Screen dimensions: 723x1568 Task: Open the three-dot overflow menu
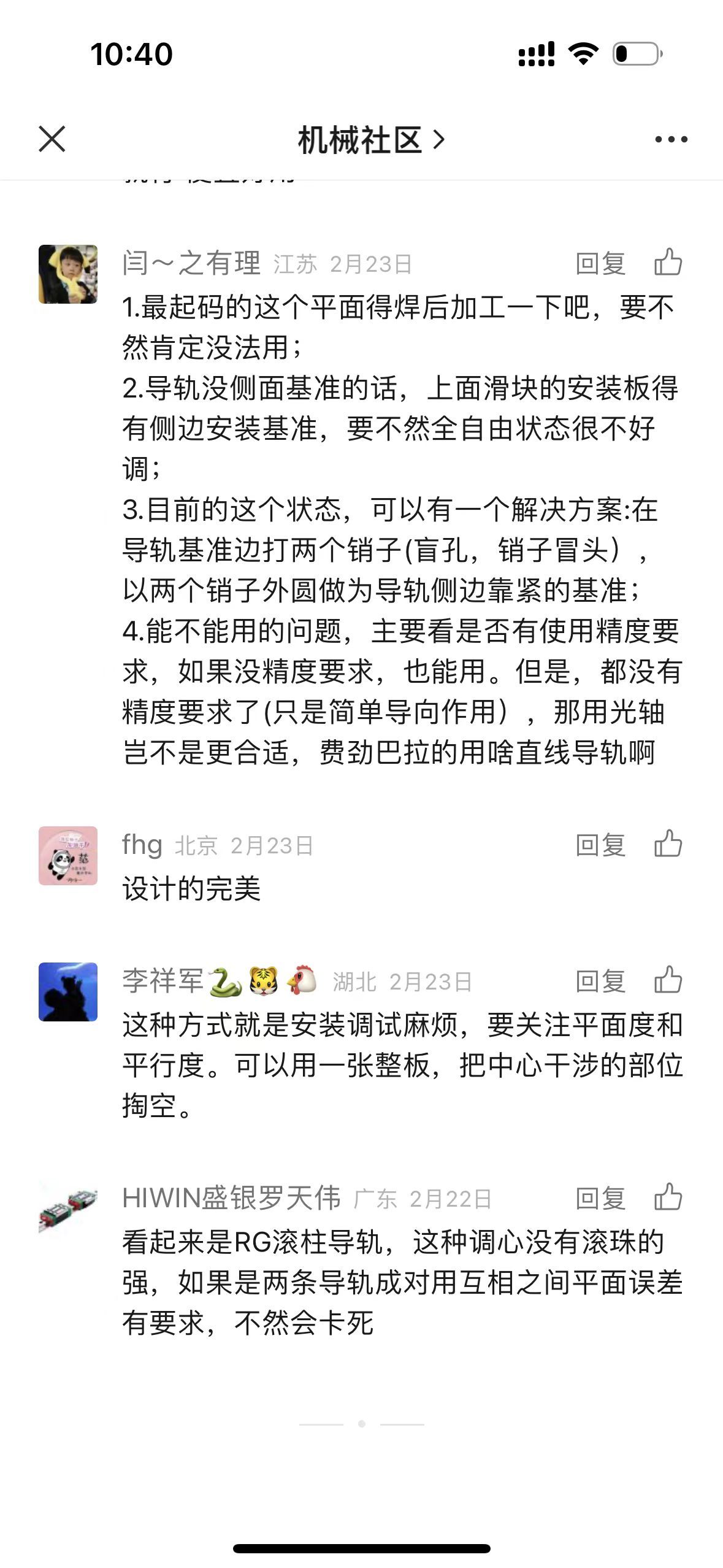point(671,140)
